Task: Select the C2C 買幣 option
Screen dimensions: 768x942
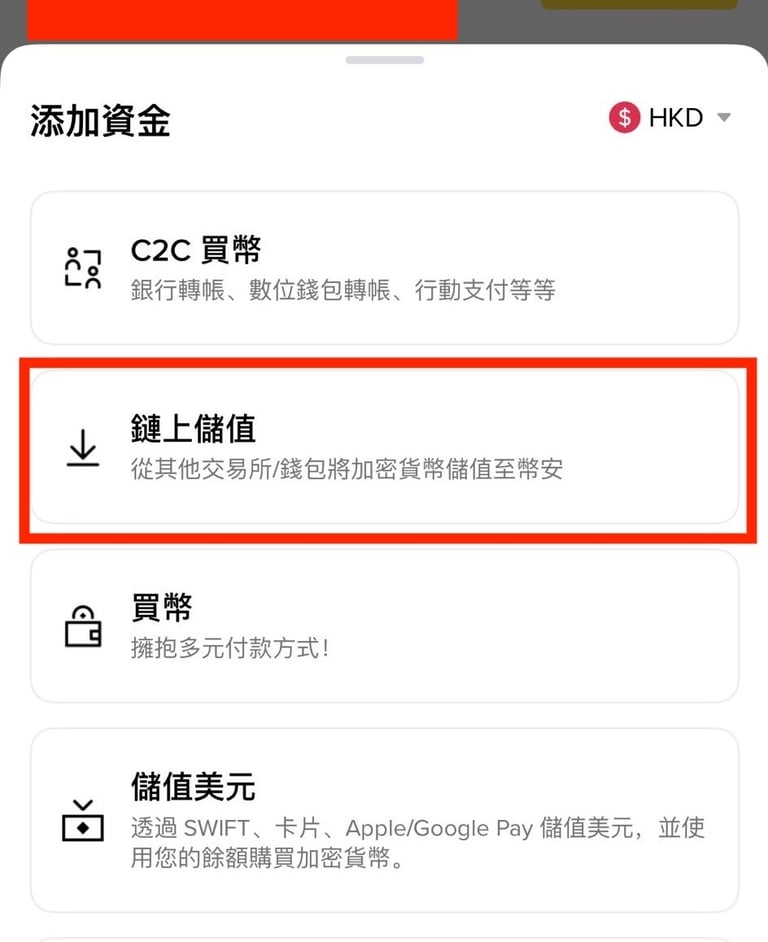Action: [x=385, y=268]
